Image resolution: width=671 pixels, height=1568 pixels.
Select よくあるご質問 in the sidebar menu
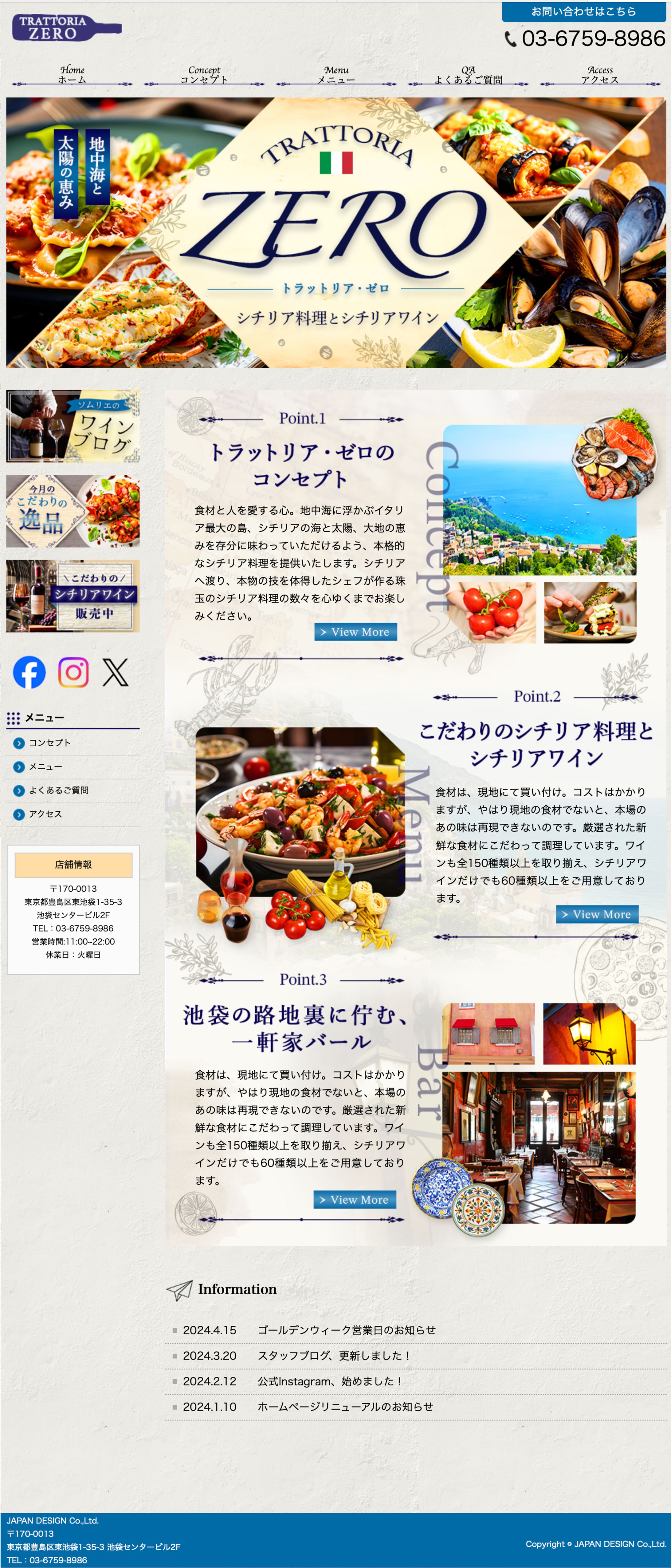[x=58, y=790]
